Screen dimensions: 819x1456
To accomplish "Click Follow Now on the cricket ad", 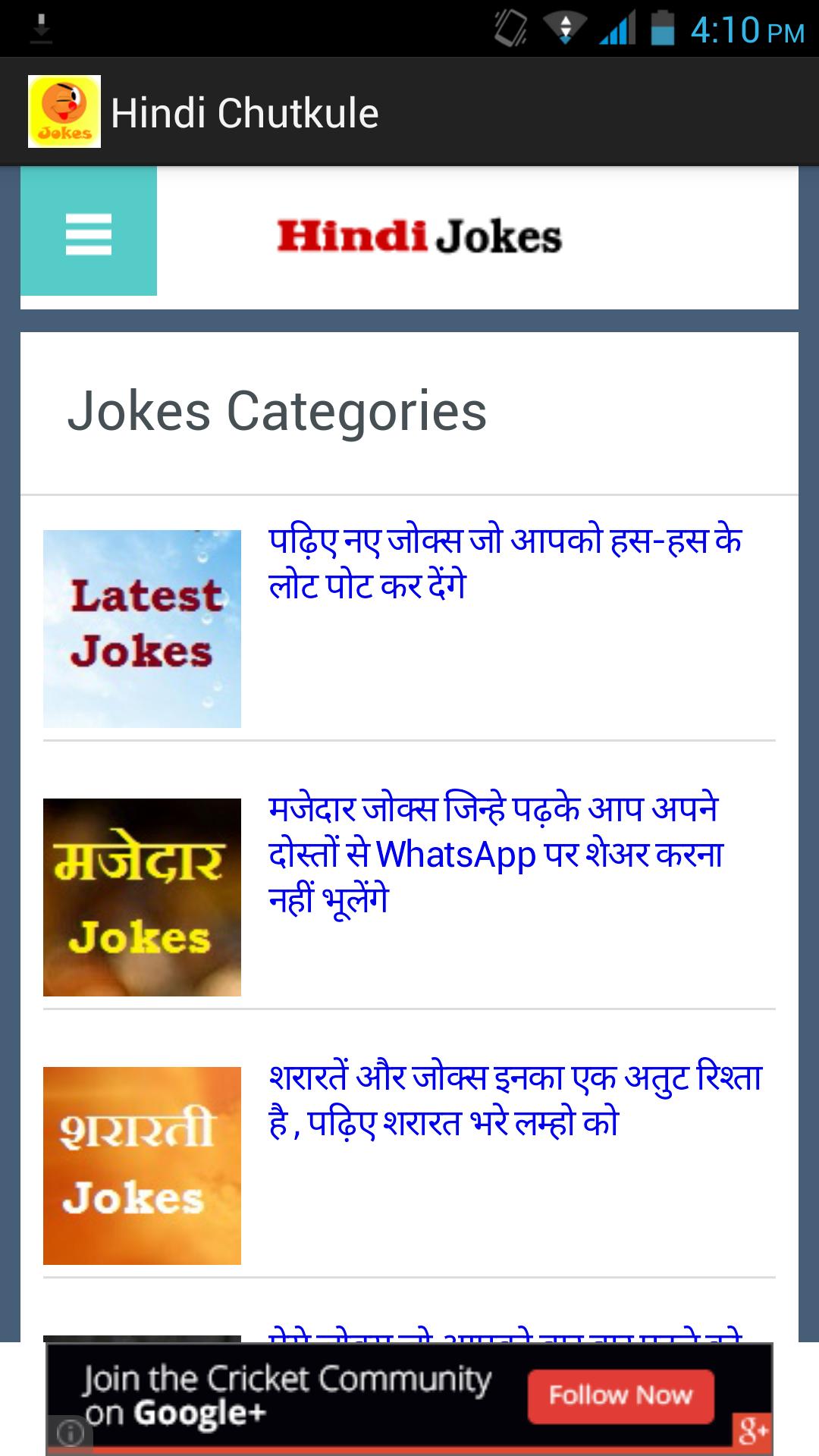I will 620,1394.
